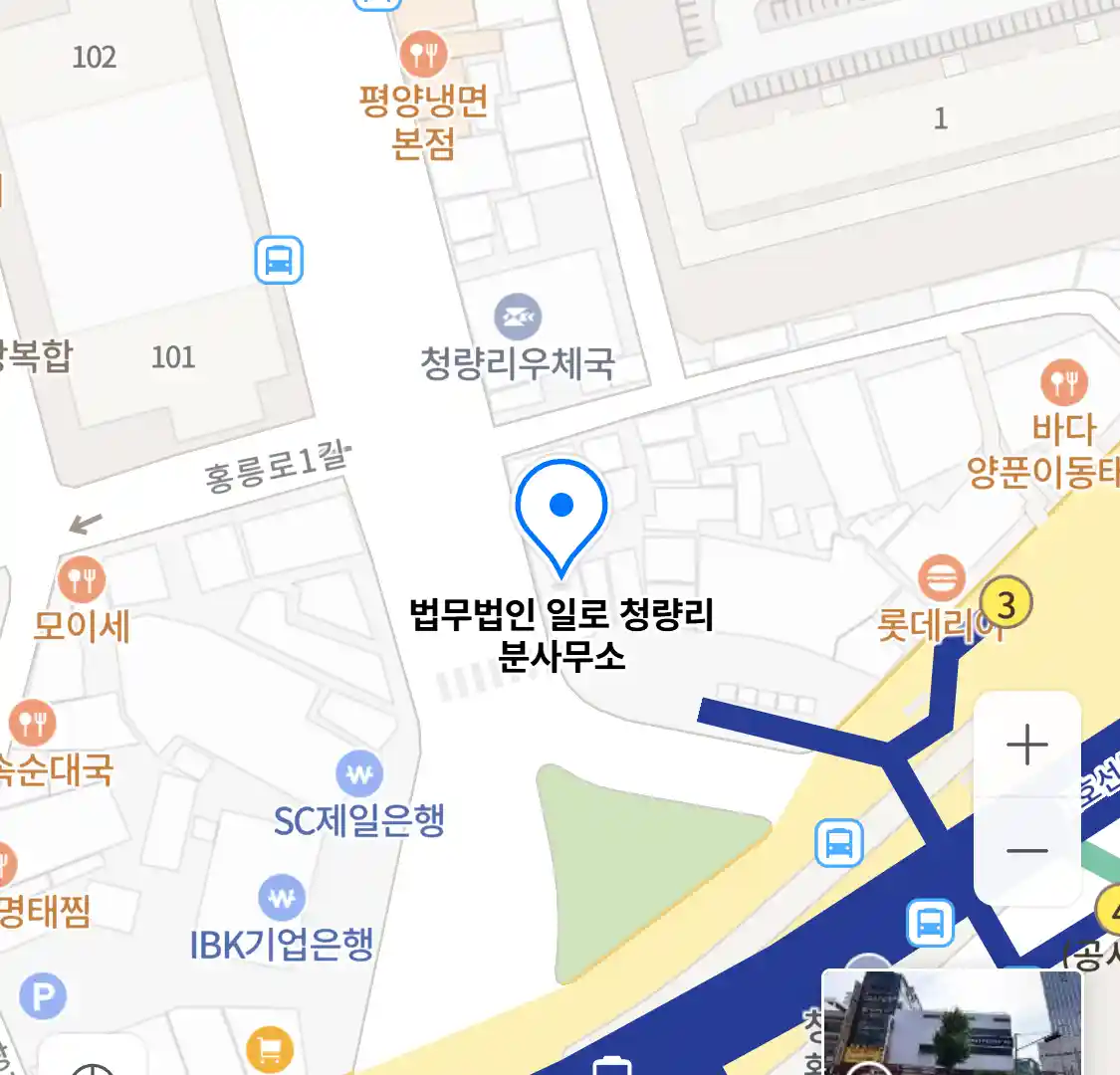The height and width of the screenshot is (1075, 1120).
Task: Zoom out of the map
Action: point(1026,851)
